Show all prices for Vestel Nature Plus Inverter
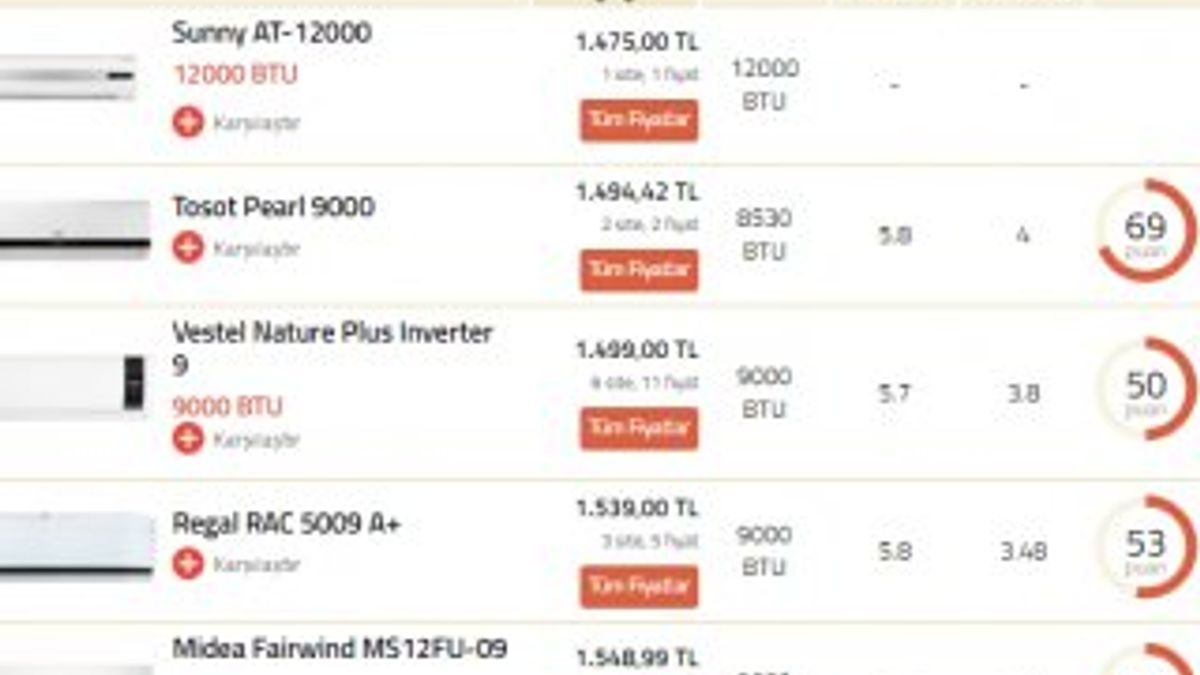 (639, 428)
